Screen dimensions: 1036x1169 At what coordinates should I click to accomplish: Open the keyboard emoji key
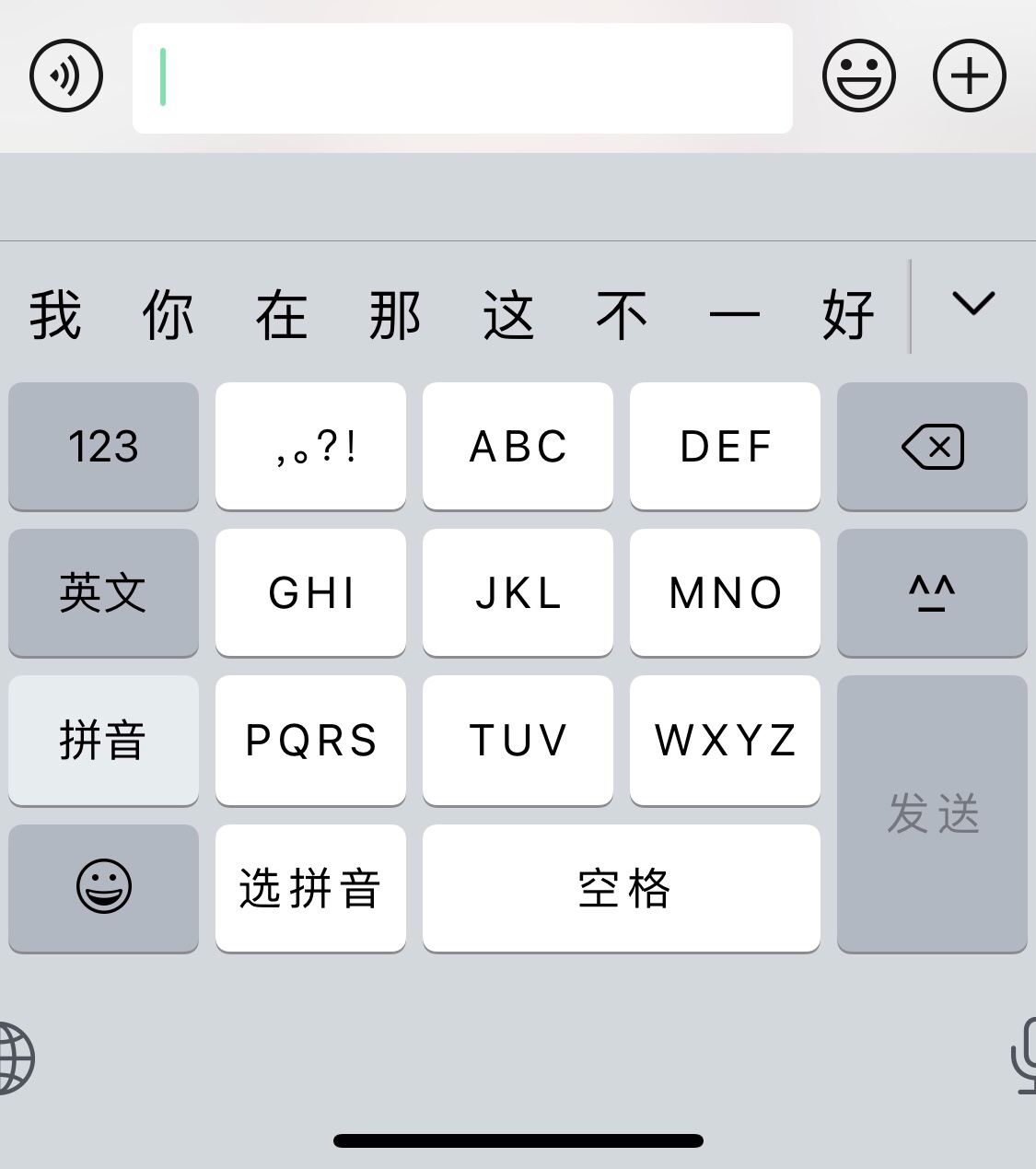[103, 888]
